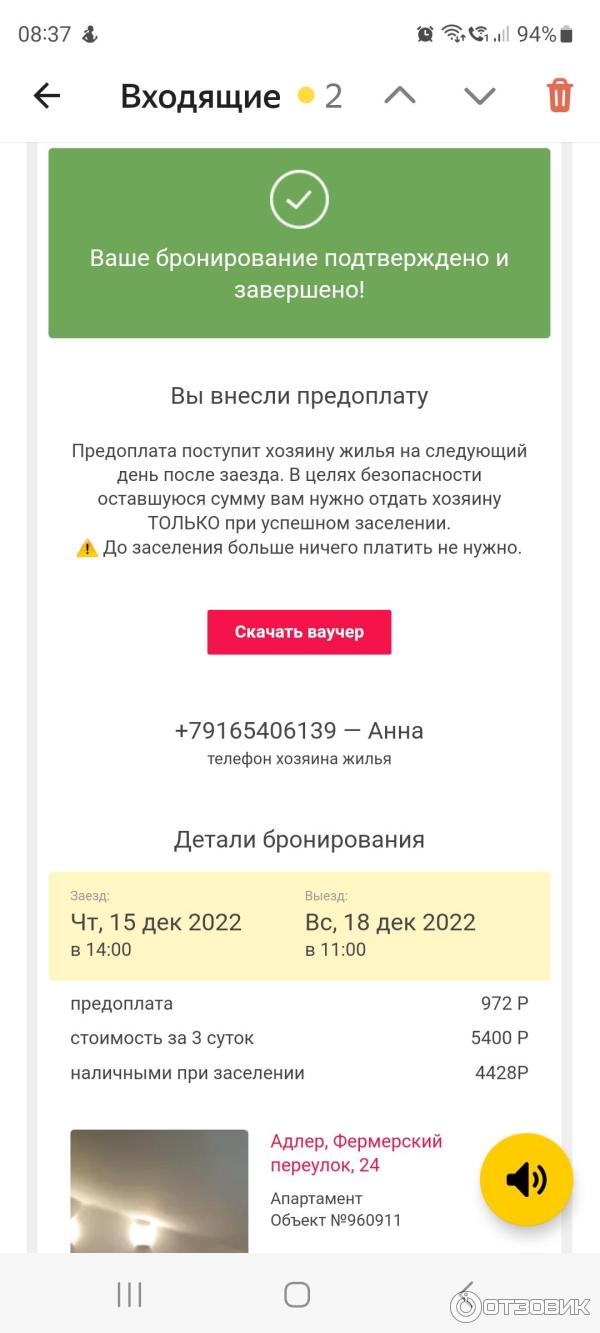Viewport: 600px width, 1333px height.
Task: Open the Адлер, Фермерский переулок, 24 link
Action: tap(356, 1153)
